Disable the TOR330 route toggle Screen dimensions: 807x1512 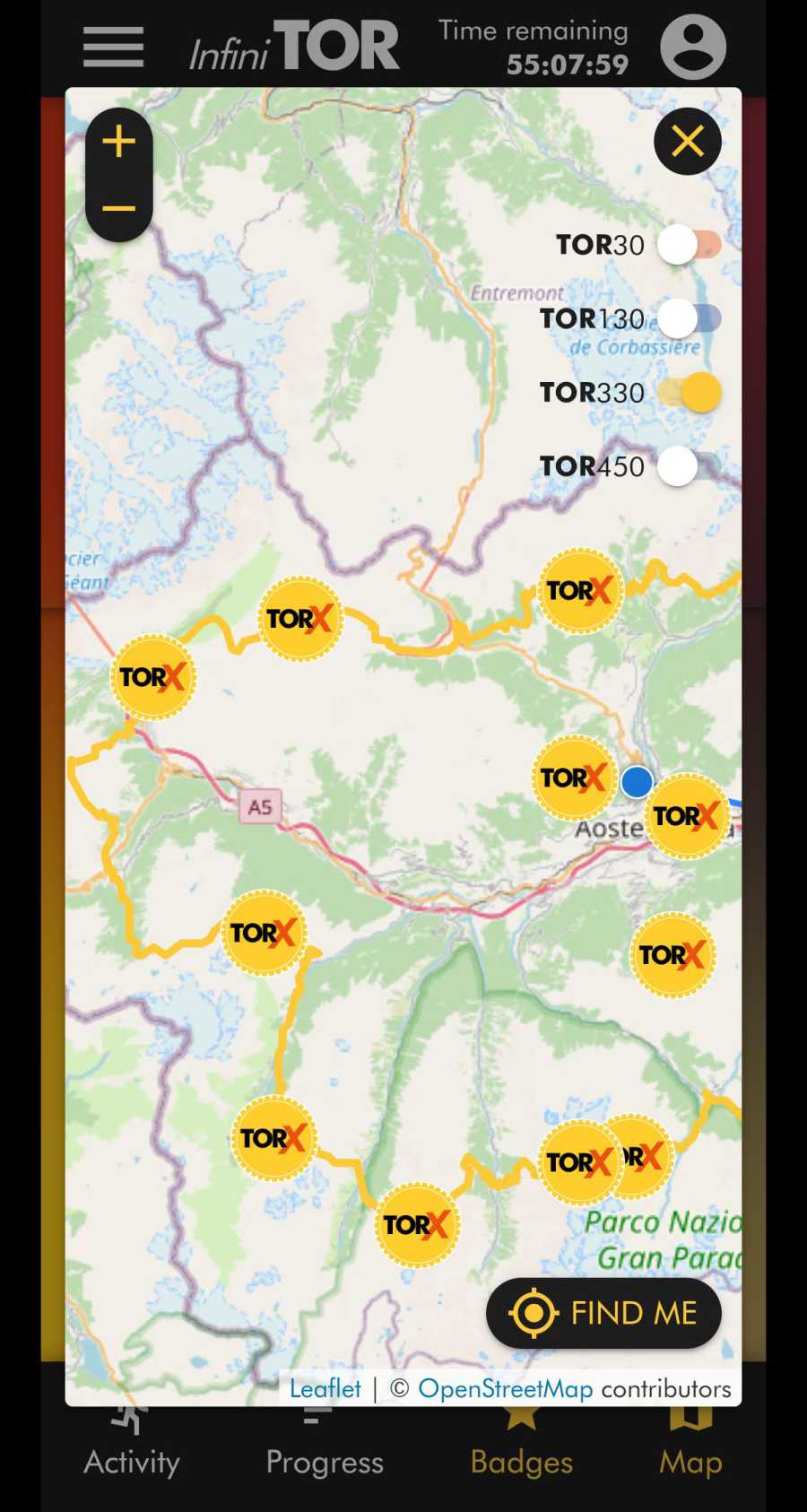tap(689, 393)
